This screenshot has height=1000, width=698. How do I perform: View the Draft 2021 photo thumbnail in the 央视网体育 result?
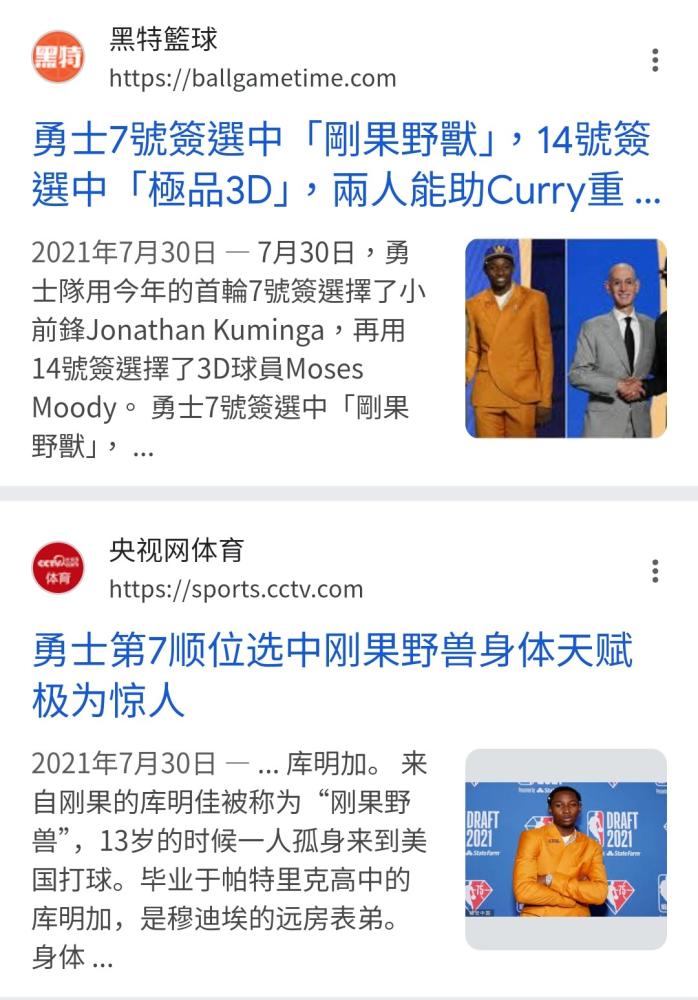click(x=566, y=849)
